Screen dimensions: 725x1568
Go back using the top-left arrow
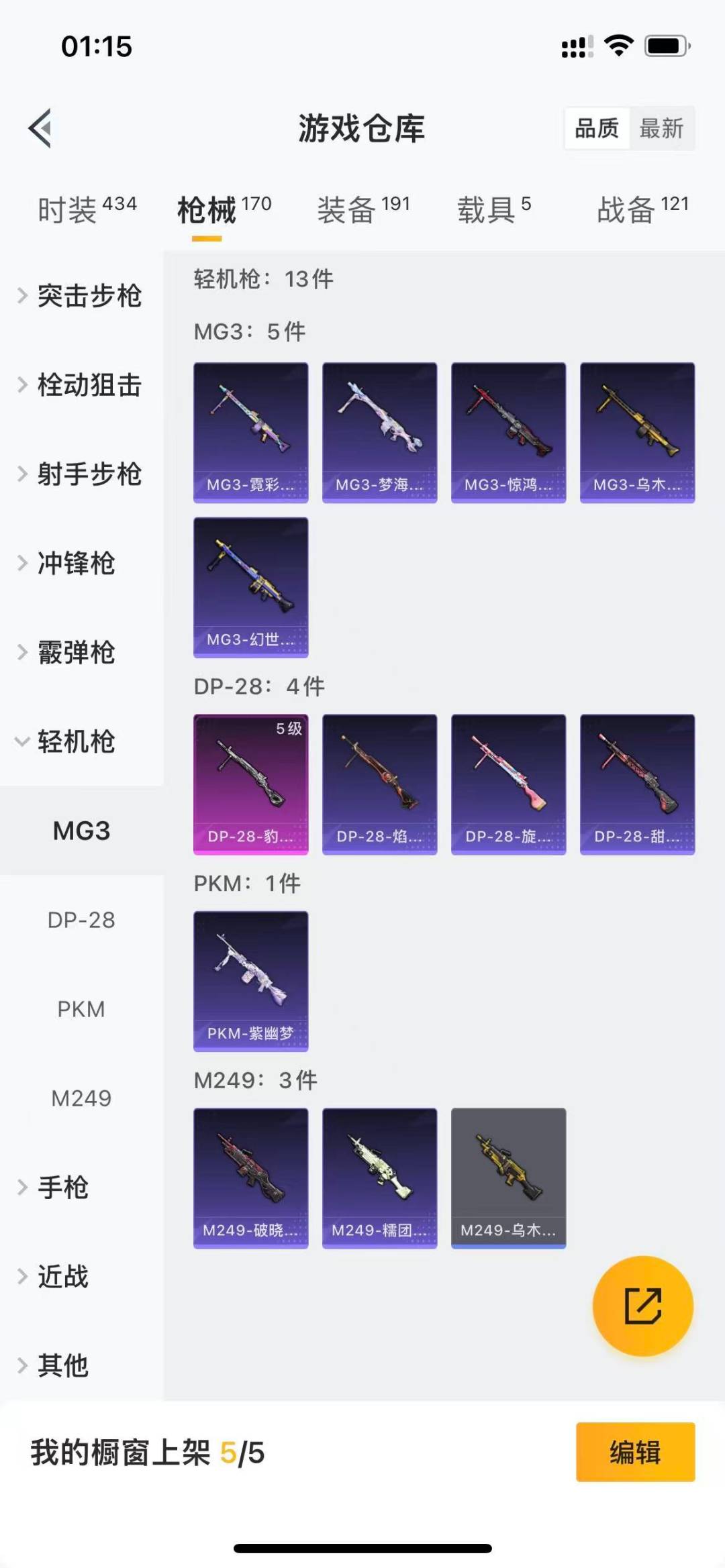click(40, 127)
